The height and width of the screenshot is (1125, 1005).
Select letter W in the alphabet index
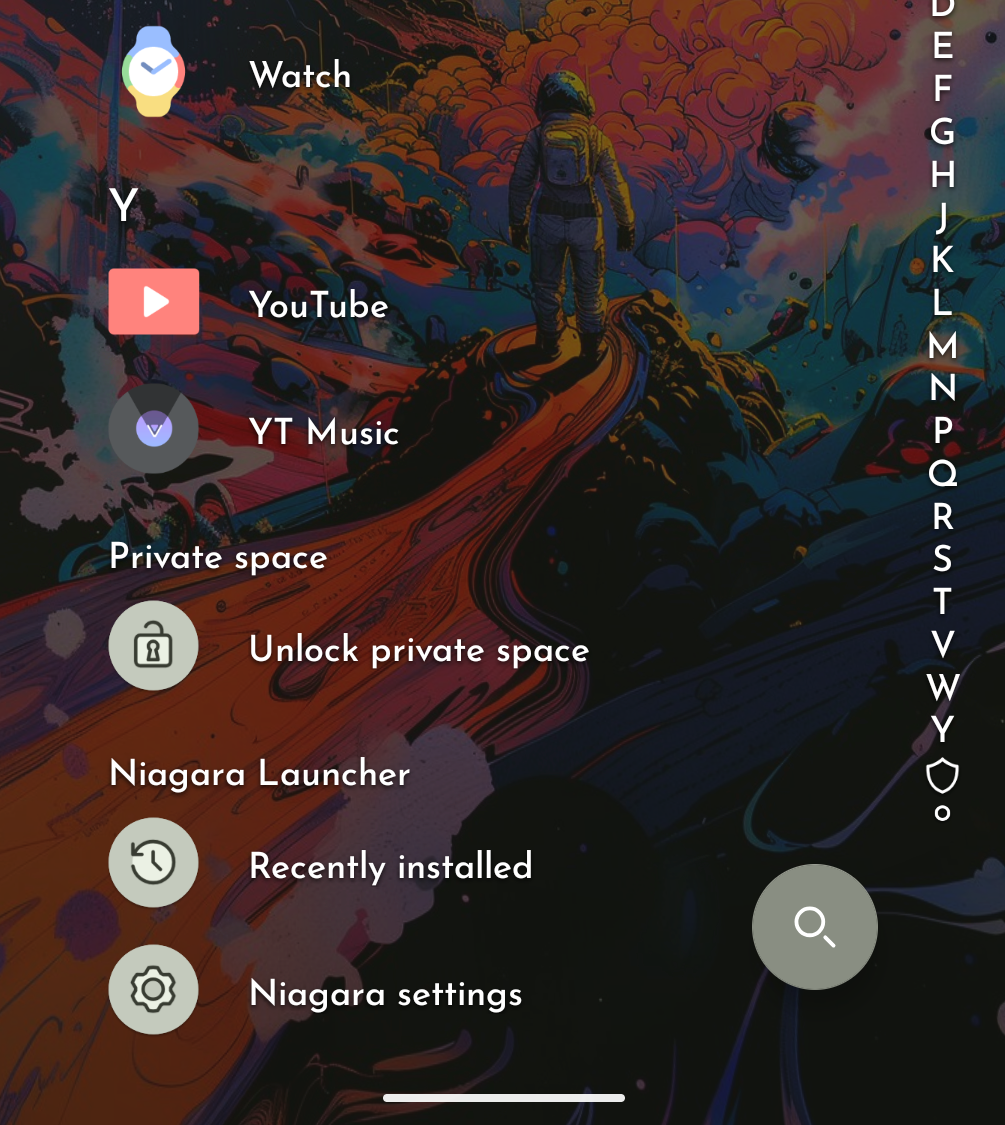942,687
